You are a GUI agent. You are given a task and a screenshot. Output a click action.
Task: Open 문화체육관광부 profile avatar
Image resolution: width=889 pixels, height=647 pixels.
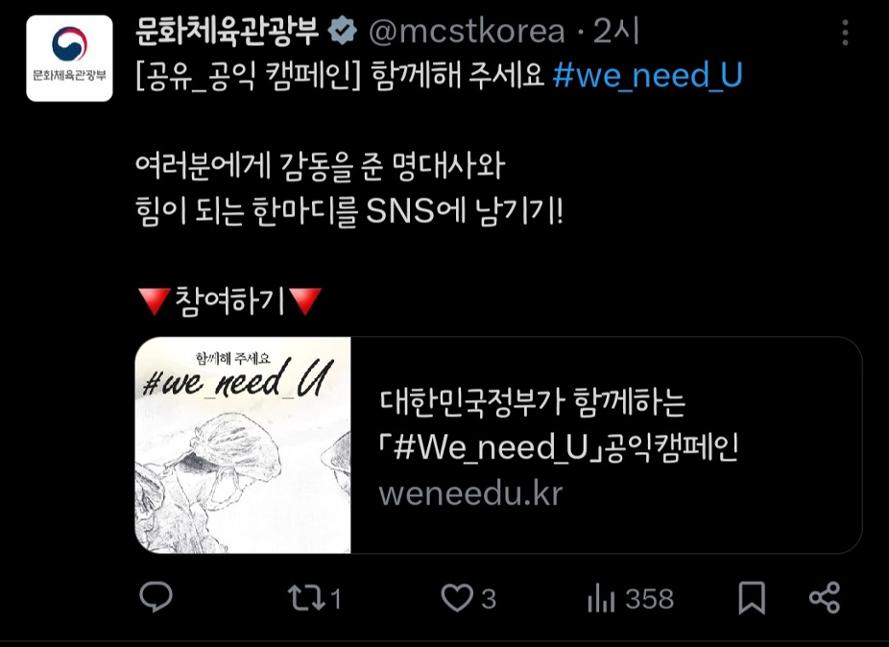69,58
